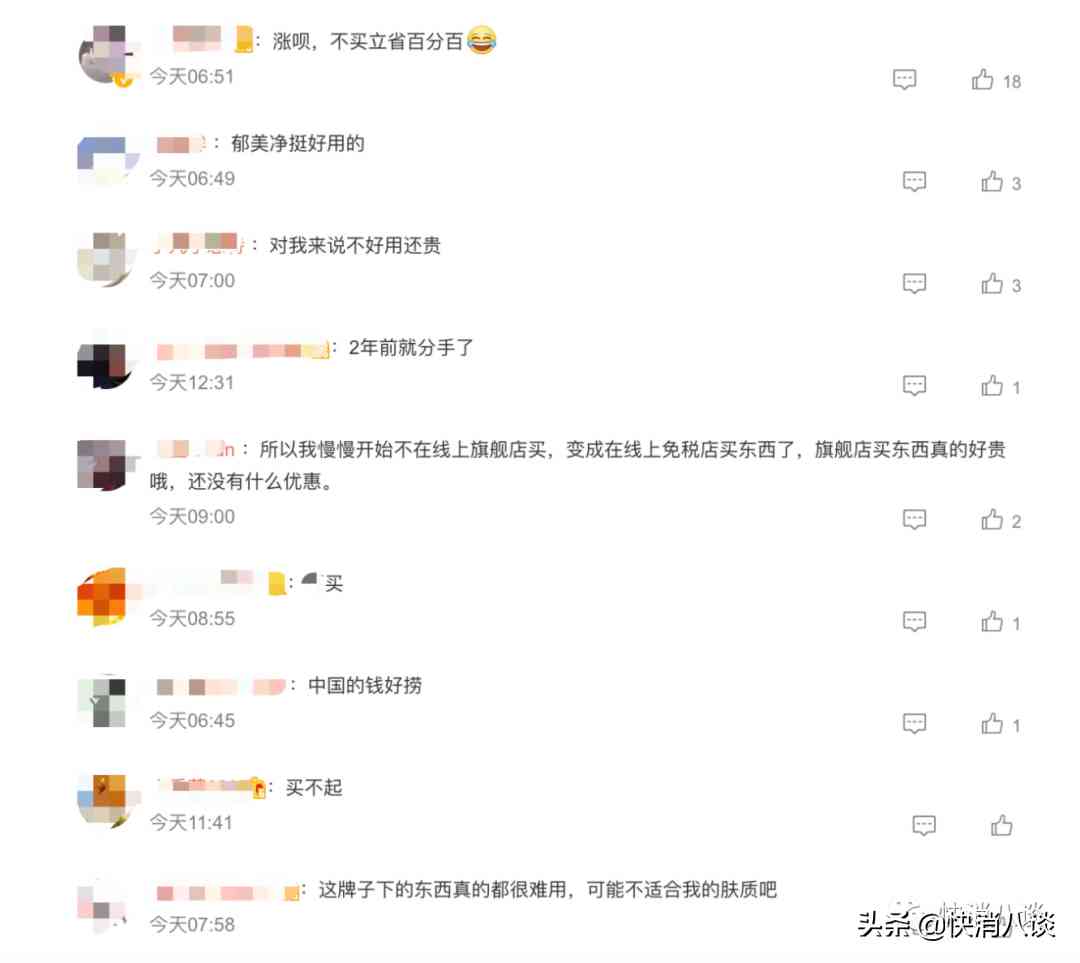Like the comment "2年前就分手了"
The height and width of the screenshot is (963, 1080).
tap(991, 386)
